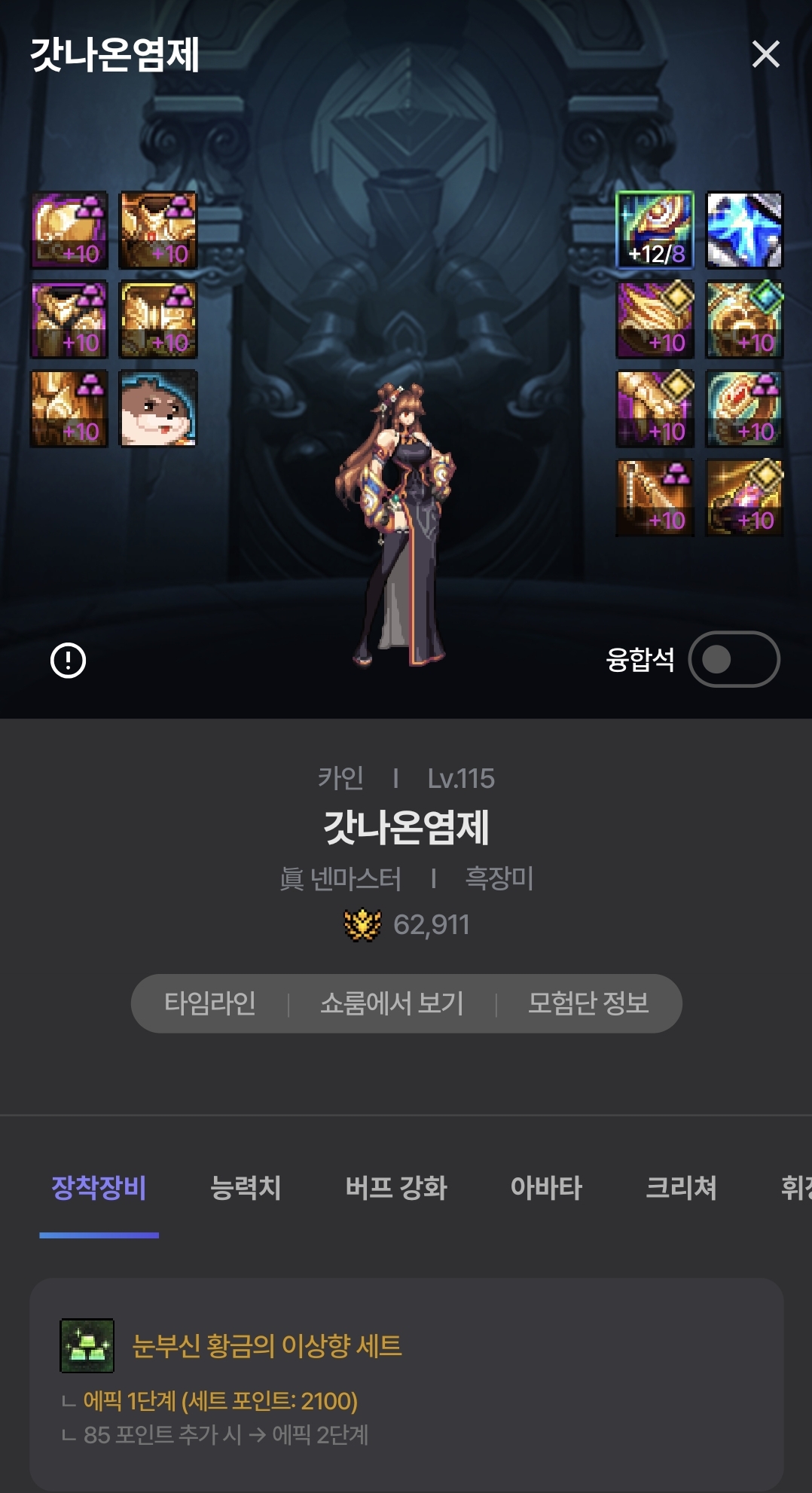Image resolution: width=812 pixels, height=1493 pixels.
Task: Tap the hamster creature equipment slot
Action: tap(158, 408)
